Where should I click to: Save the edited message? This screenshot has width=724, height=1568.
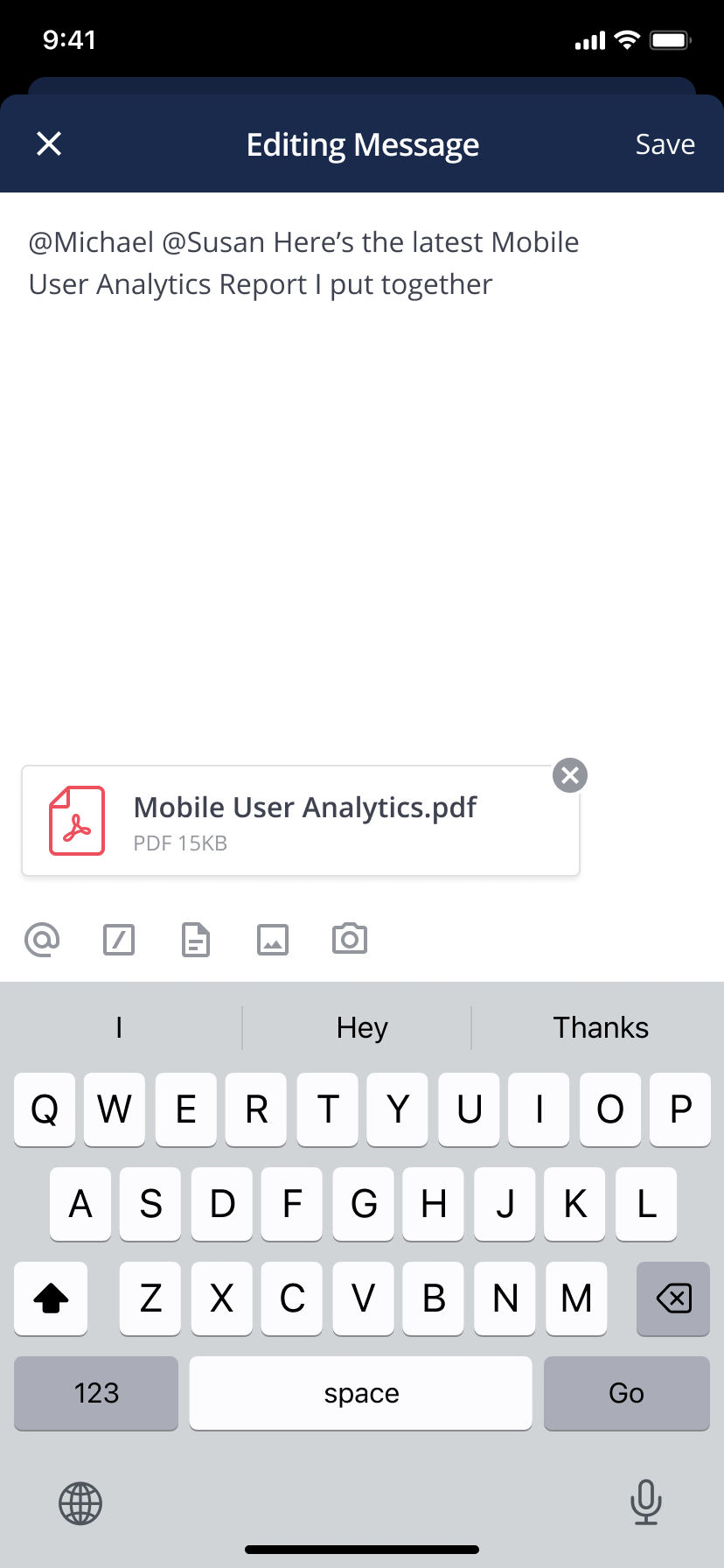click(665, 143)
